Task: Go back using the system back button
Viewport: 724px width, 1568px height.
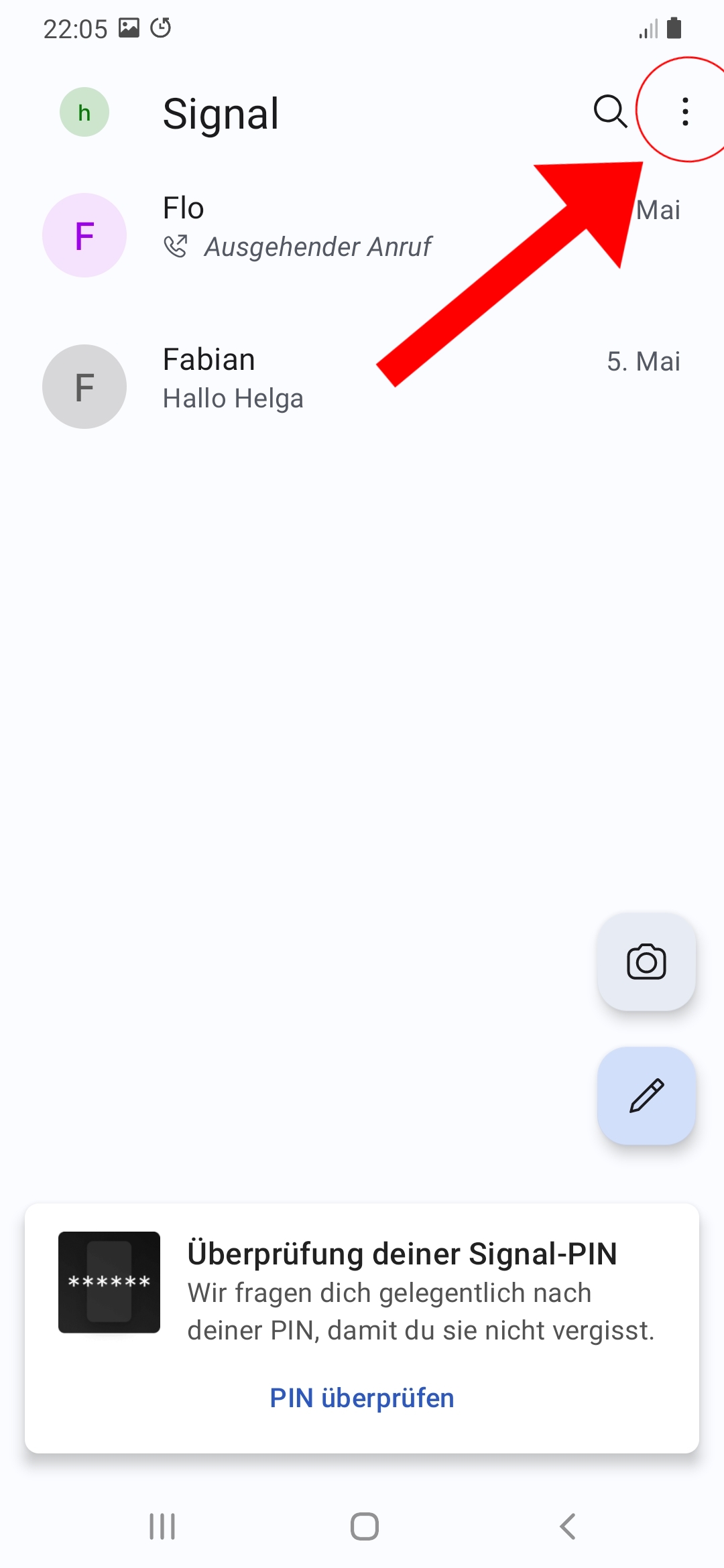Action: click(567, 1526)
